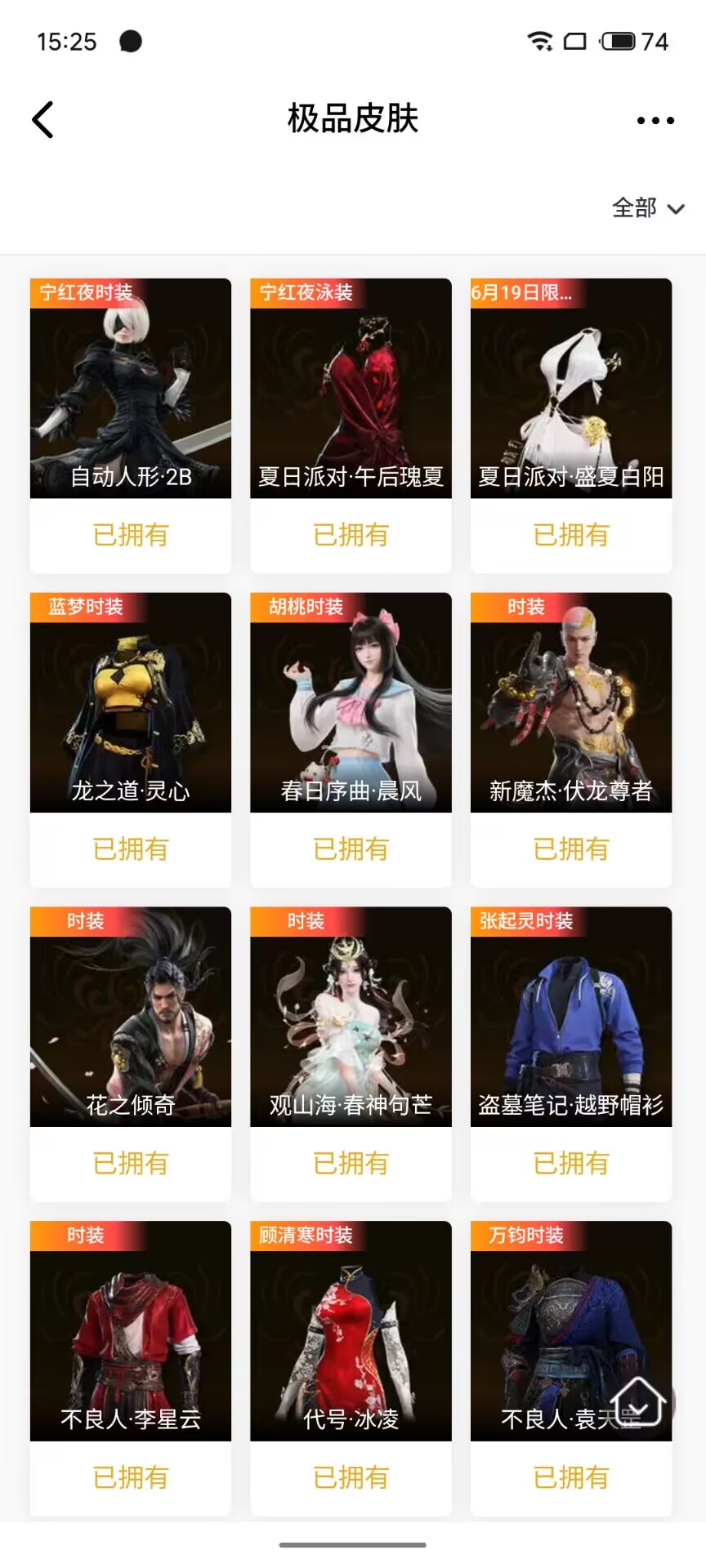Select the 龙之道·灵心 skin card
Viewport: 706px width, 1568px height.
[x=131, y=702]
